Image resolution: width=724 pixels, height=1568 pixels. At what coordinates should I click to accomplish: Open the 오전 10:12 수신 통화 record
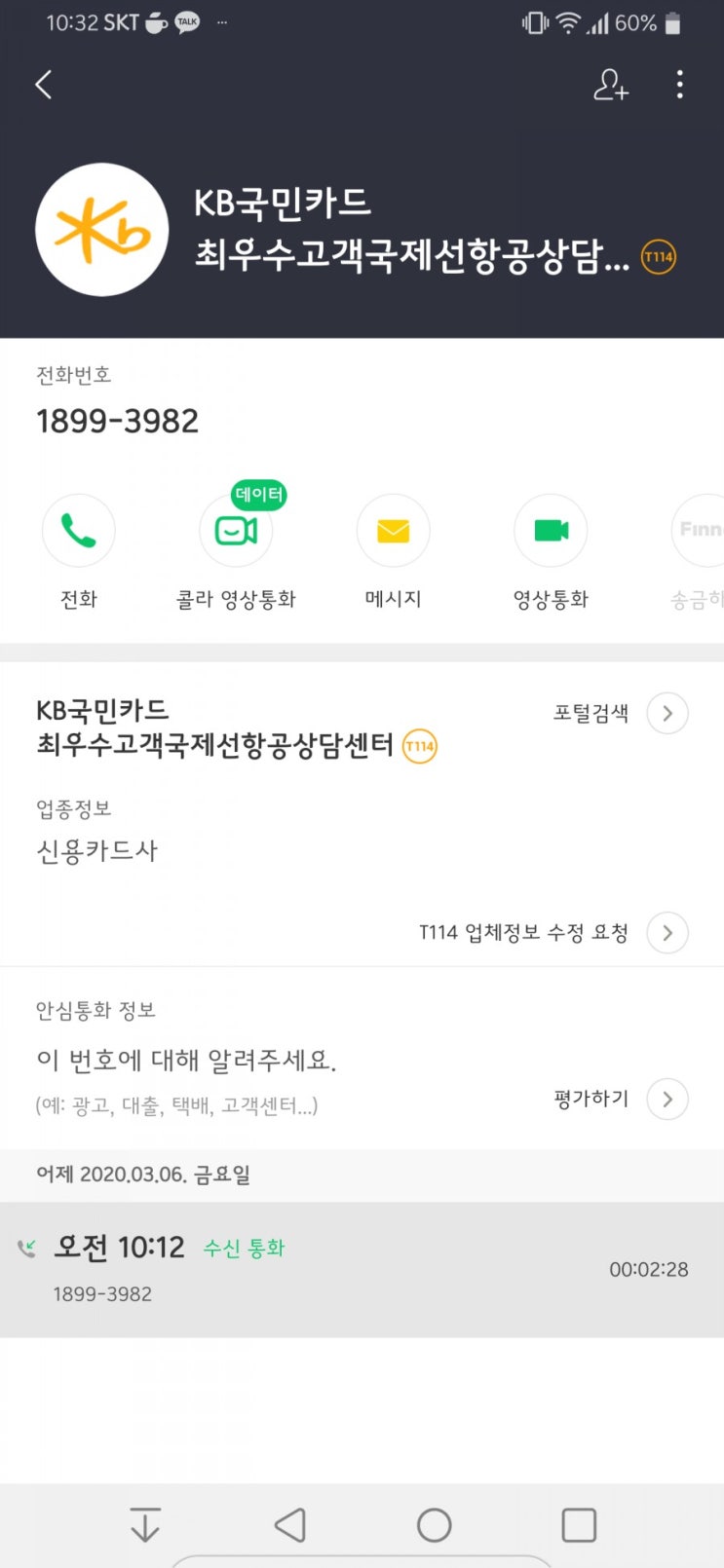pyautogui.click(x=362, y=1269)
